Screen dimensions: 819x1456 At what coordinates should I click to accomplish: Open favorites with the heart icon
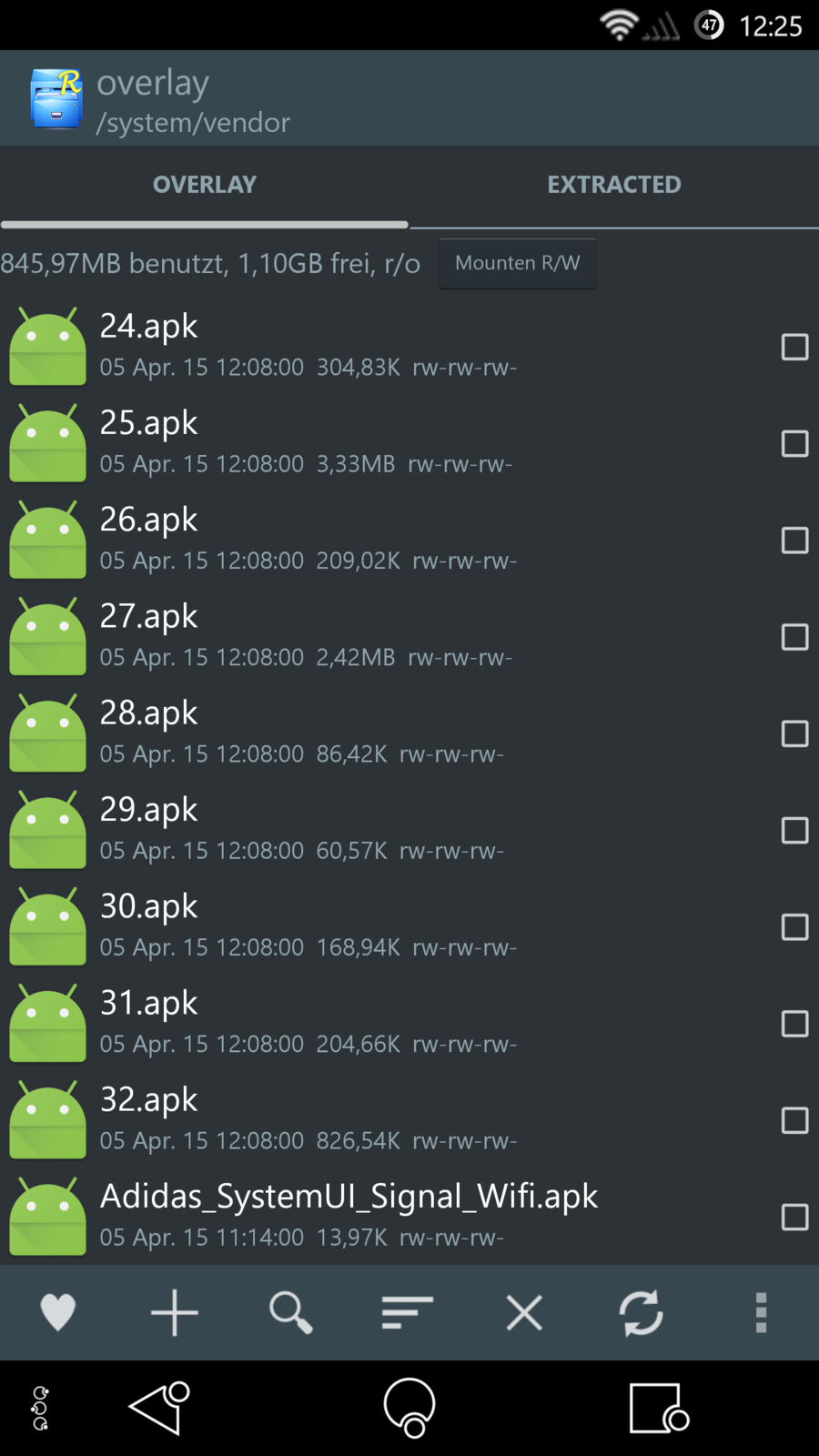(57, 1312)
